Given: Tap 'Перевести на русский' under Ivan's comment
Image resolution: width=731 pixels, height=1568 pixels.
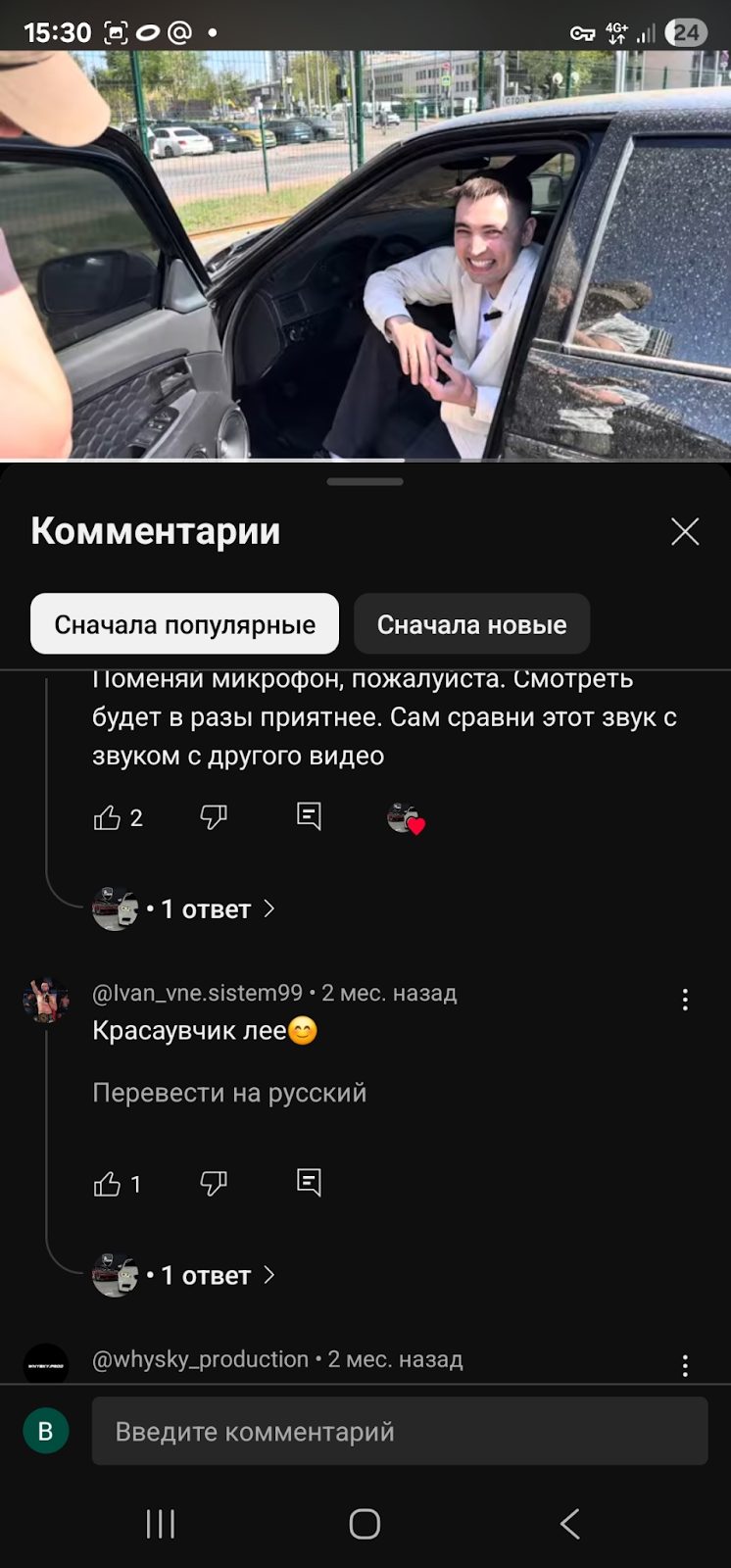Looking at the screenshot, I should (229, 1093).
